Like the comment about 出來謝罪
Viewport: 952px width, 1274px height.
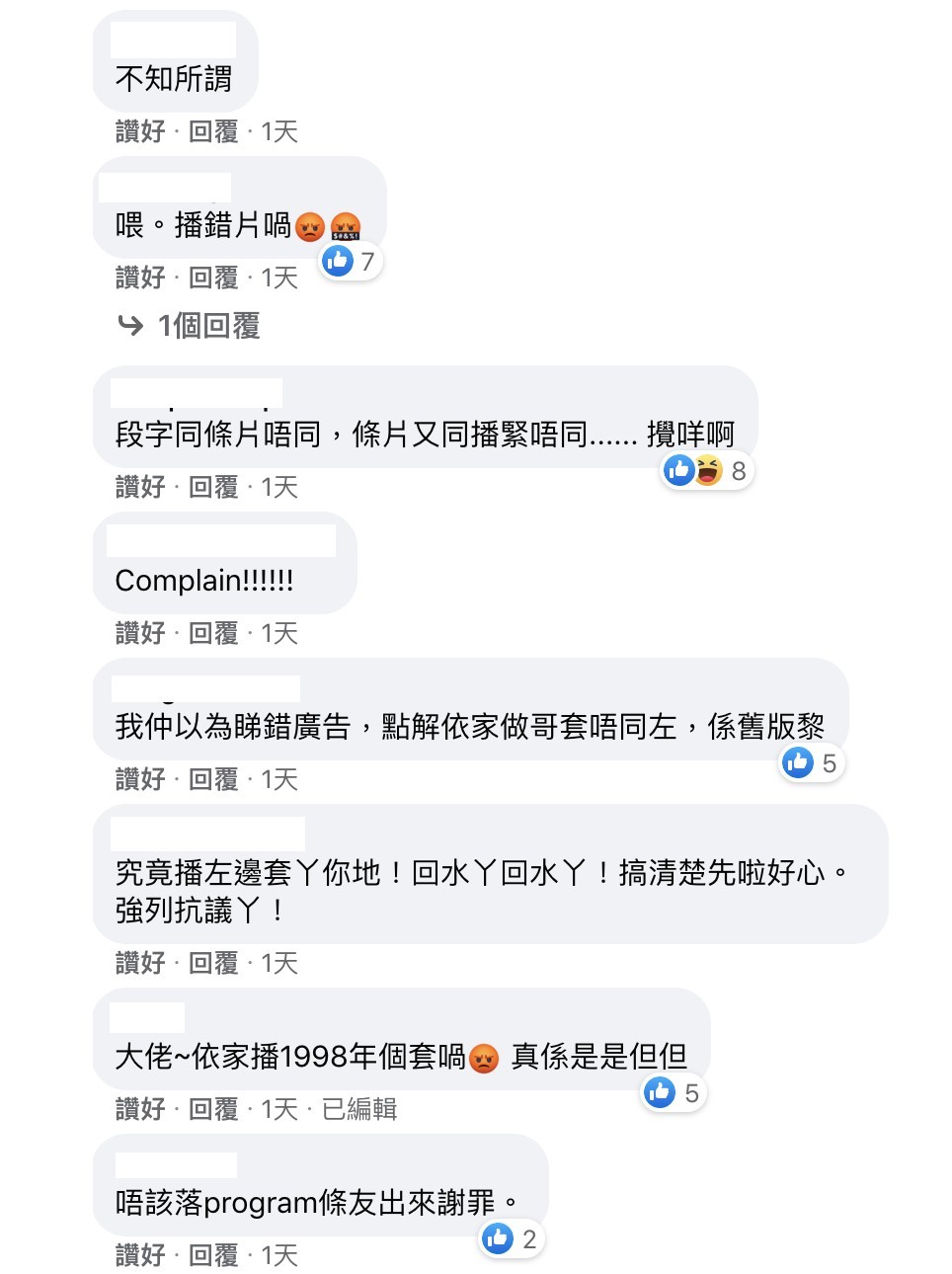point(139,1255)
